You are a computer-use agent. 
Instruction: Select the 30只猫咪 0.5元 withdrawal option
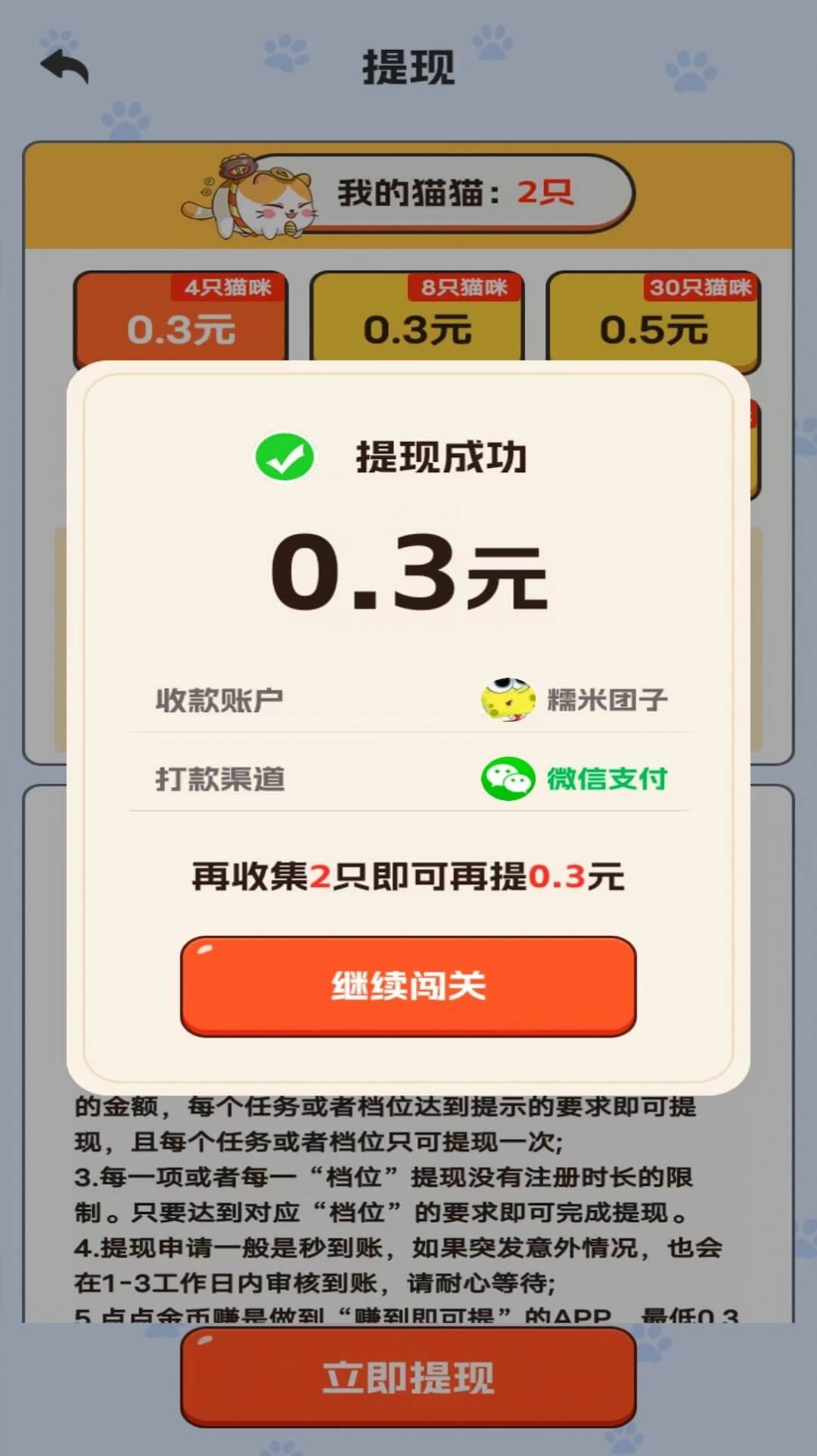pos(653,319)
